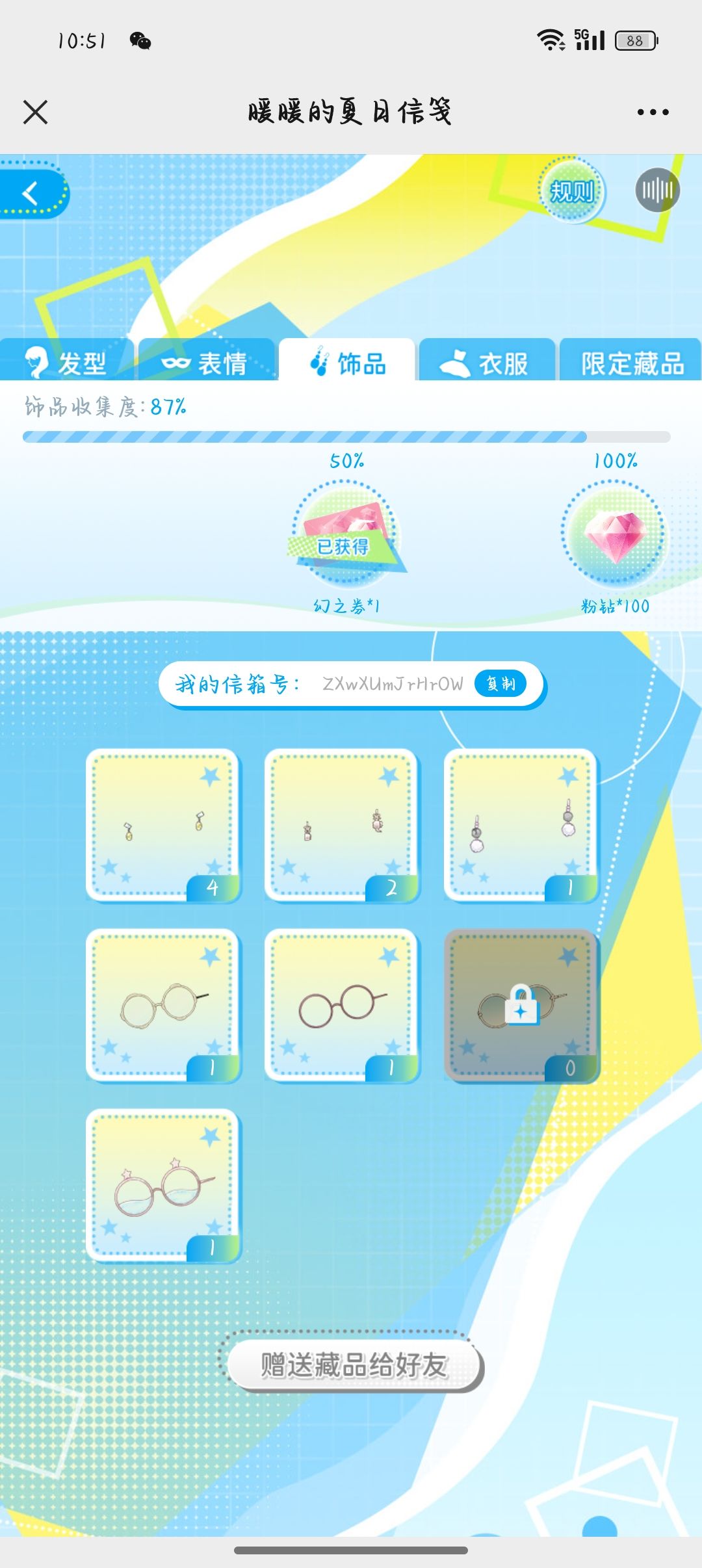The height and width of the screenshot is (1568, 702).
Task: Click the 表情 mask icon
Action: pyautogui.click(x=178, y=363)
